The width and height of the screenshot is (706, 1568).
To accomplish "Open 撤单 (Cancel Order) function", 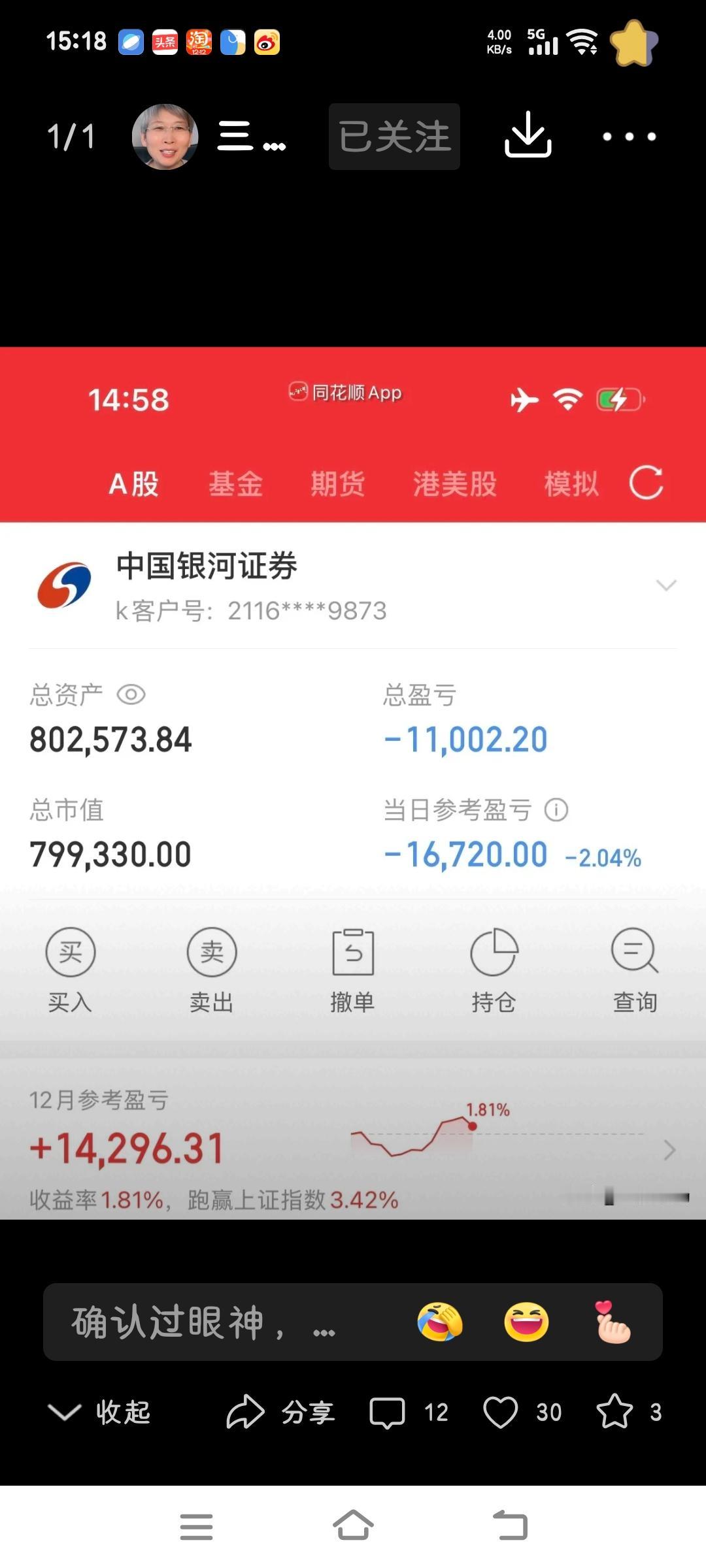I will point(353,952).
